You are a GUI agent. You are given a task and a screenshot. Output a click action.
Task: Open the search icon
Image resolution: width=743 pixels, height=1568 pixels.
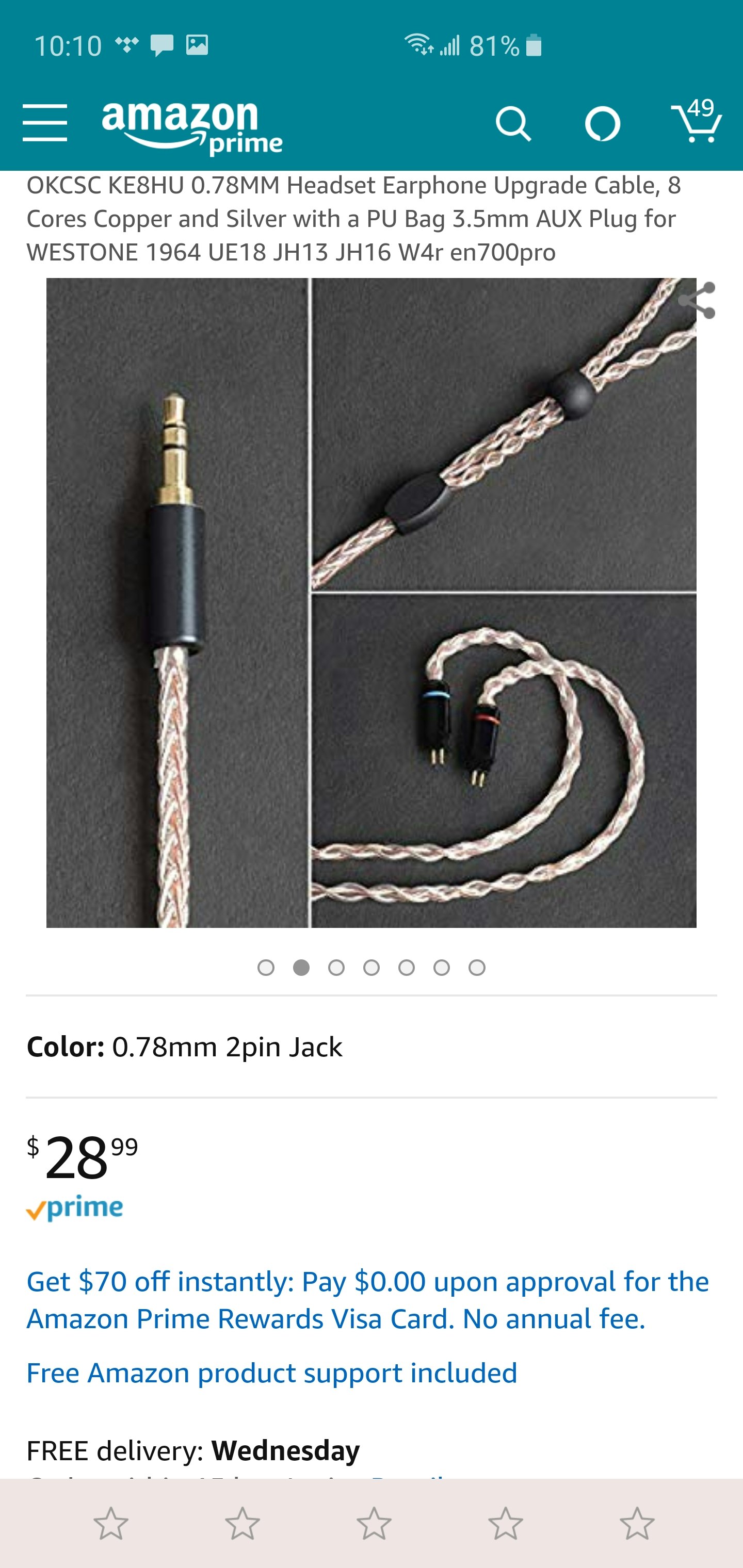tap(513, 124)
